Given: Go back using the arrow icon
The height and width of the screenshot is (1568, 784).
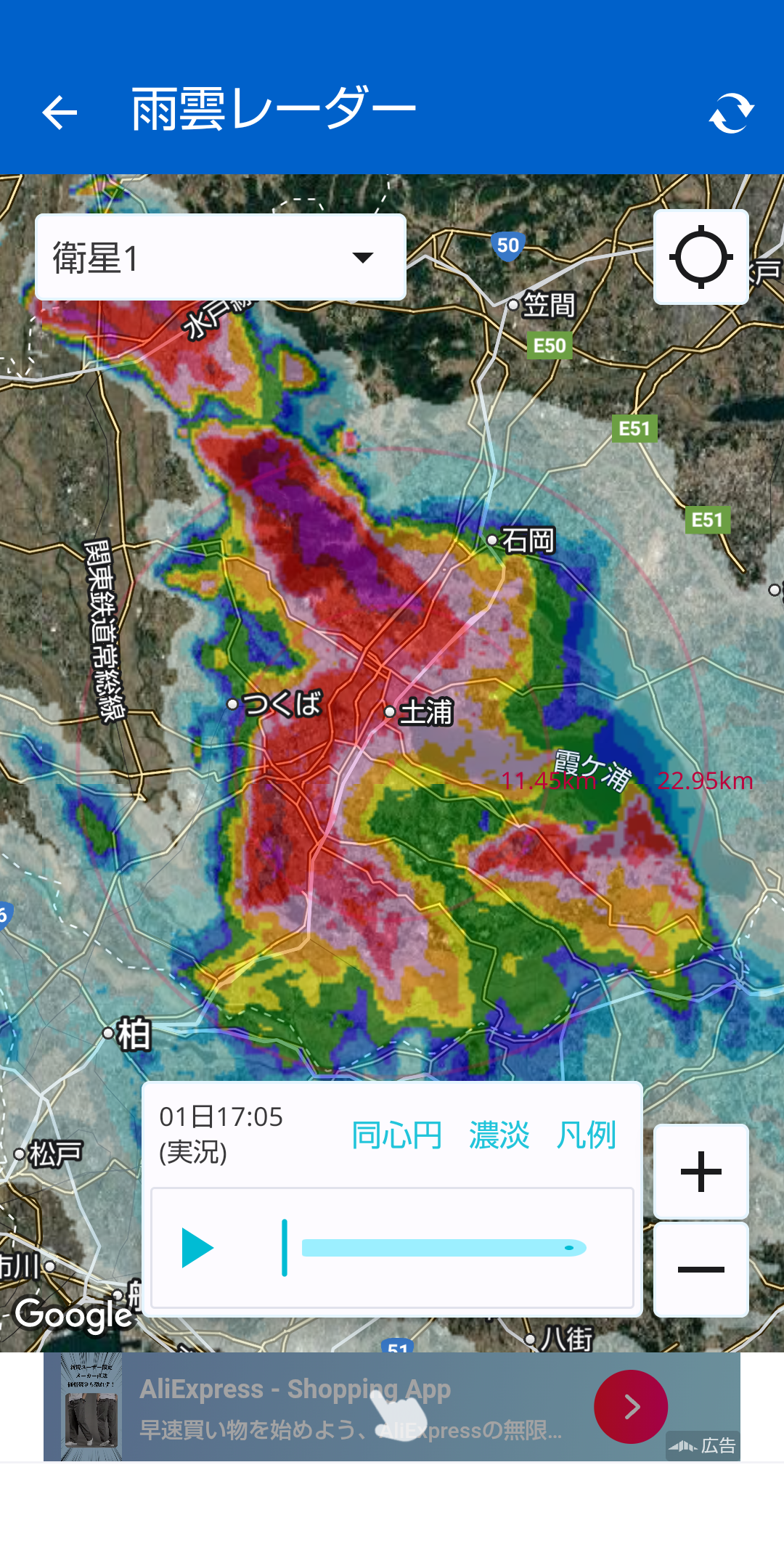Looking at the screenshot, I should tap(60, 113).
